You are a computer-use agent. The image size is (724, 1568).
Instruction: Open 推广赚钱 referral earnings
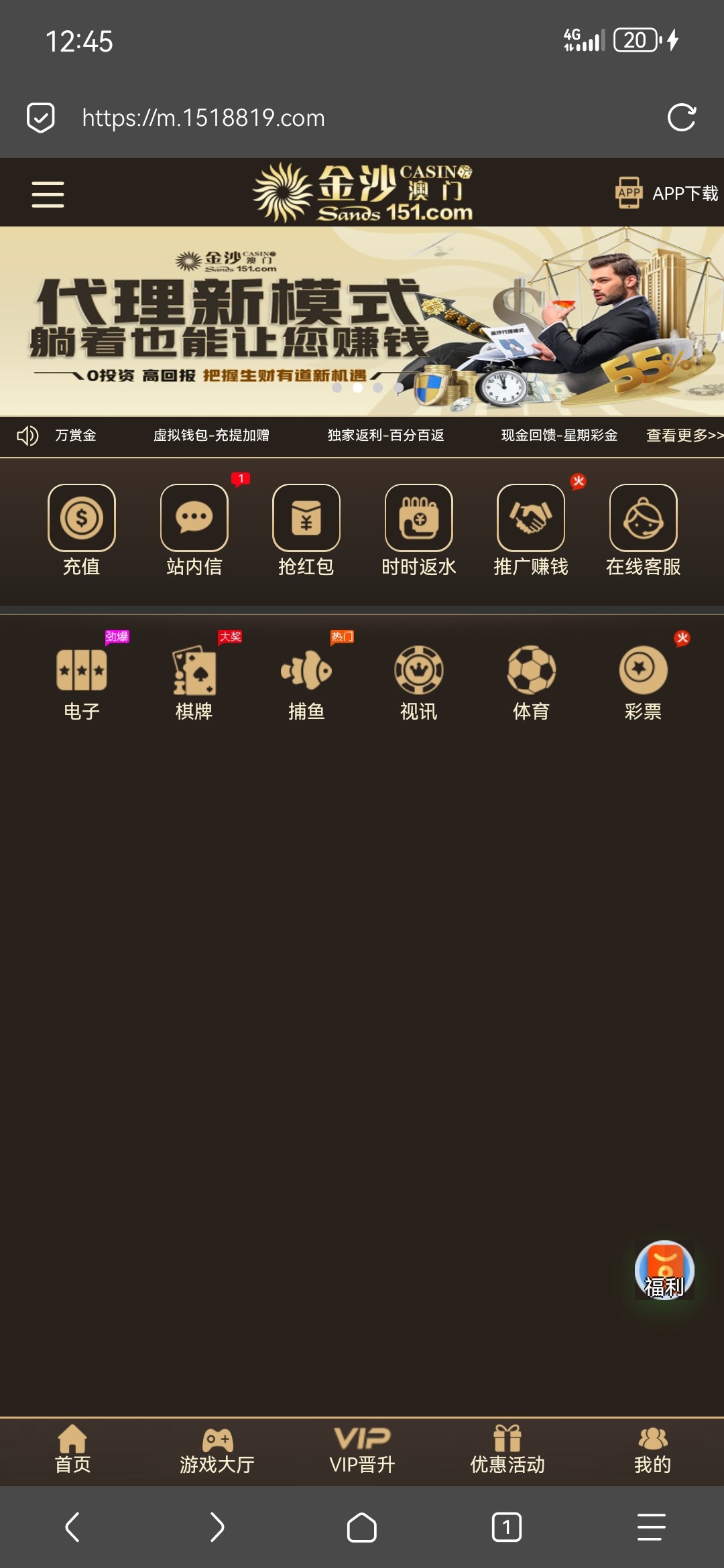click(x=531, y=529)
